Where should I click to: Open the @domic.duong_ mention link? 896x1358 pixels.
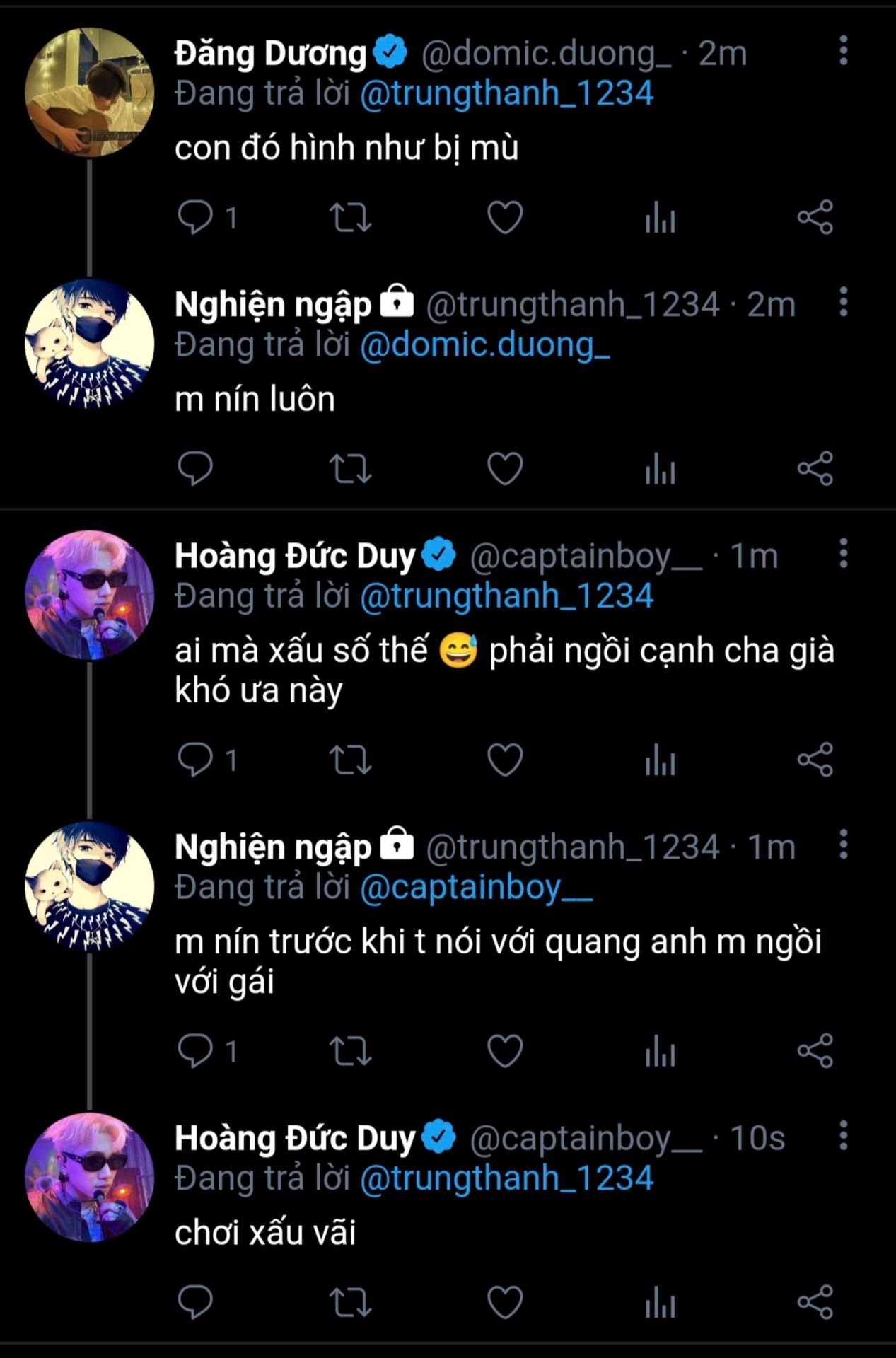[x=484, y=345]
